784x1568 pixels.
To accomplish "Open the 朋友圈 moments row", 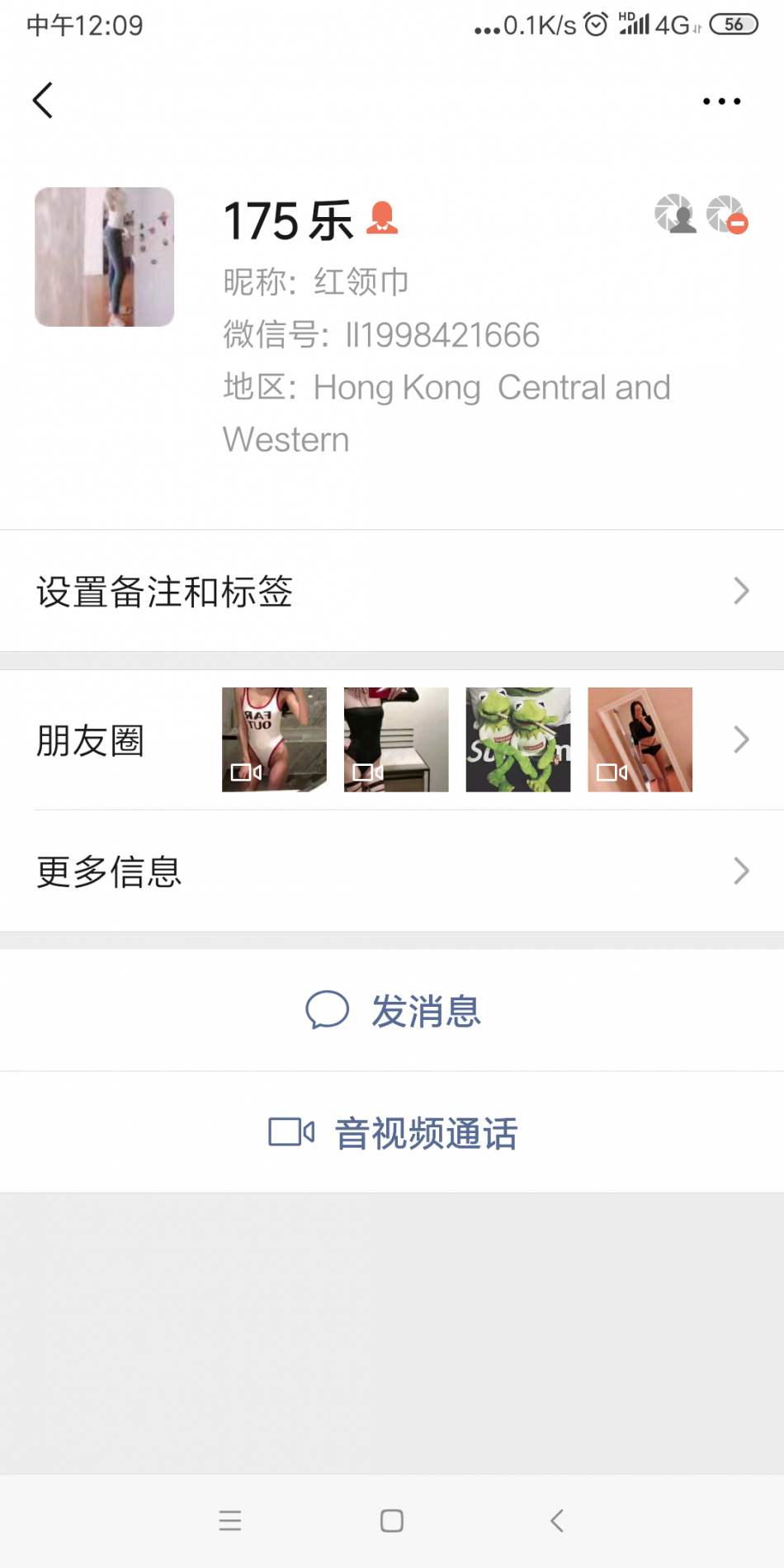I will (392, 740).
